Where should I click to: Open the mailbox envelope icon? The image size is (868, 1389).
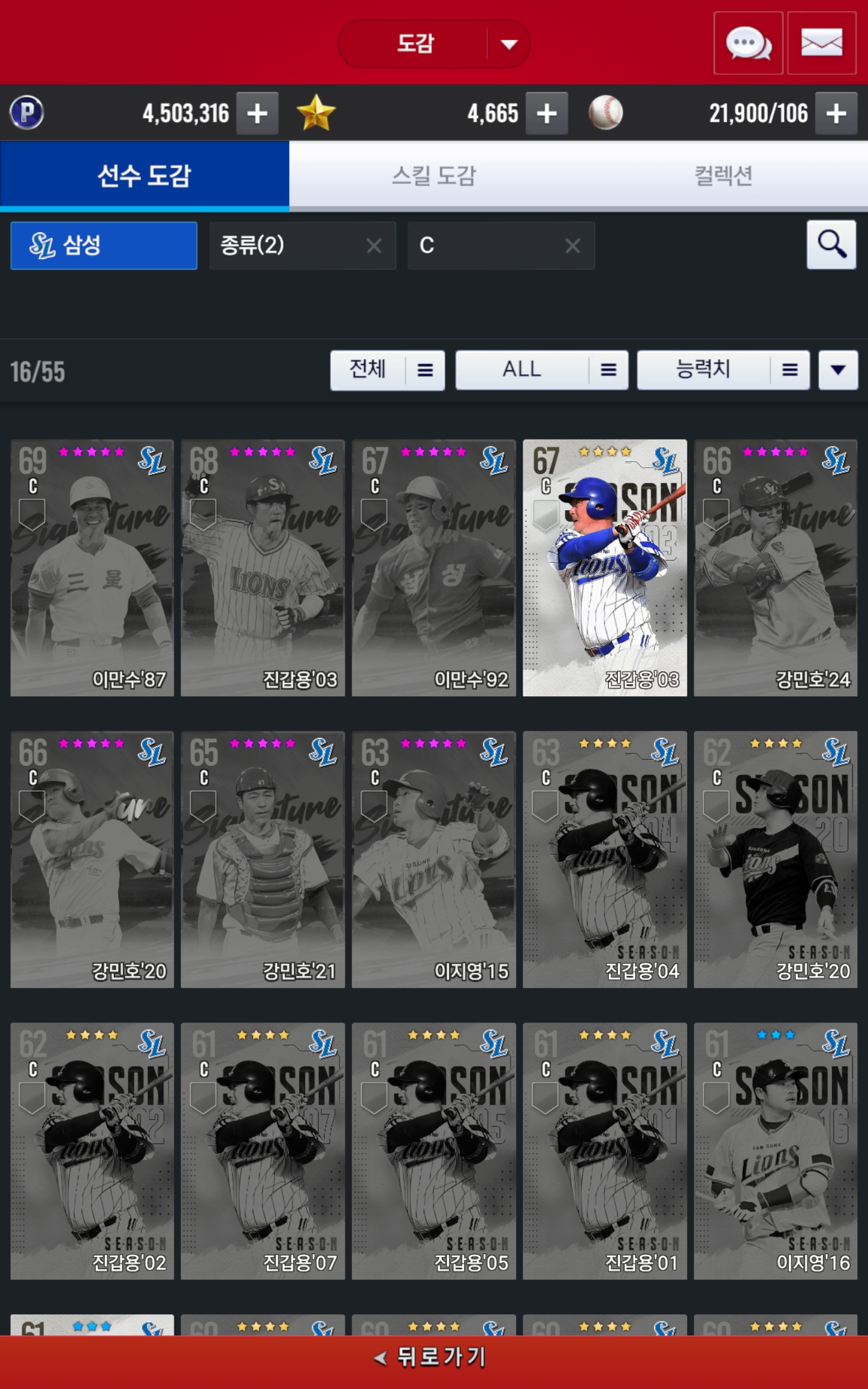[x=822, y=43]
